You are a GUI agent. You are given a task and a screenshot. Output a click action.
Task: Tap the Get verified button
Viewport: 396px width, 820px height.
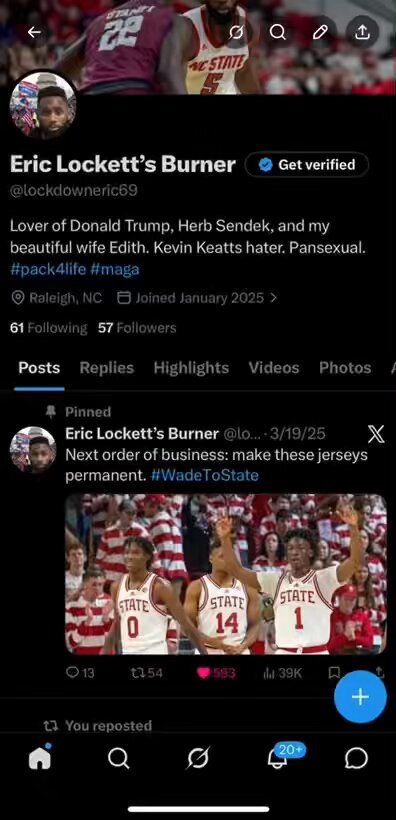coord(307,165)
